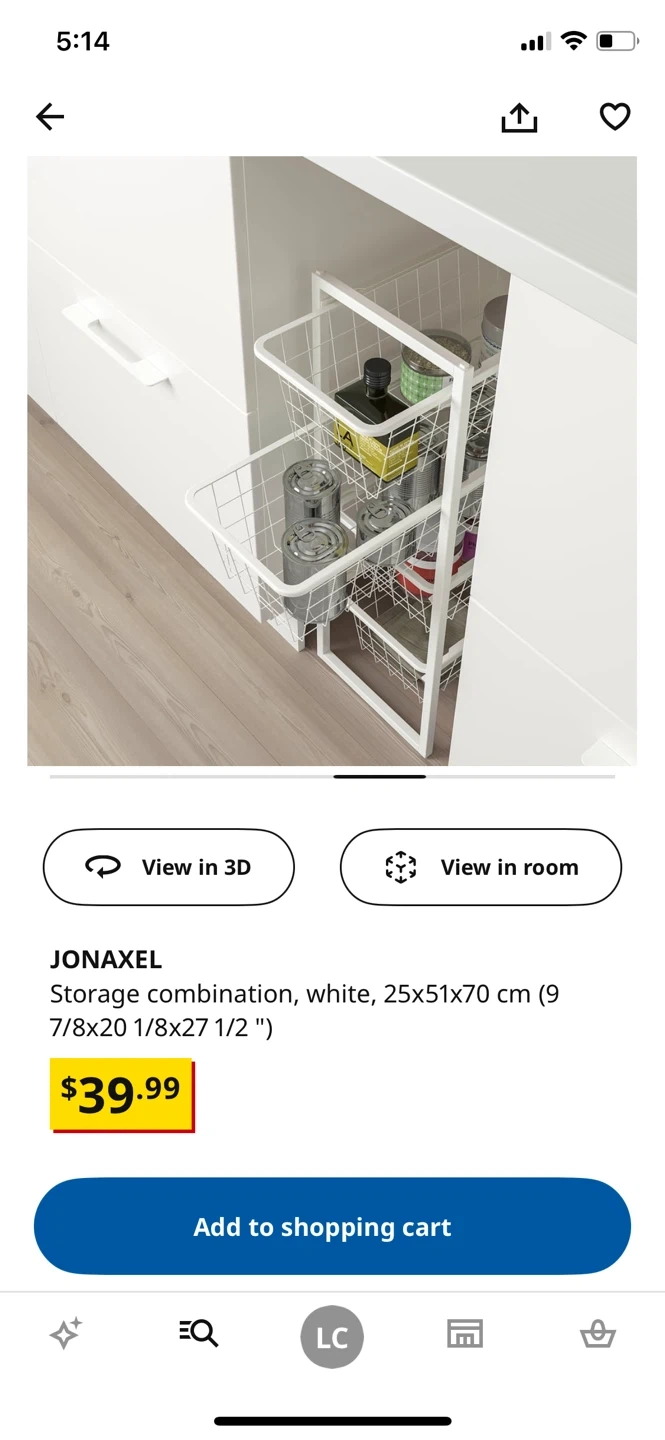Tap View in 3D button
Image resolution: width=665 pixels, height=1440 pixels.
(168, 867)
